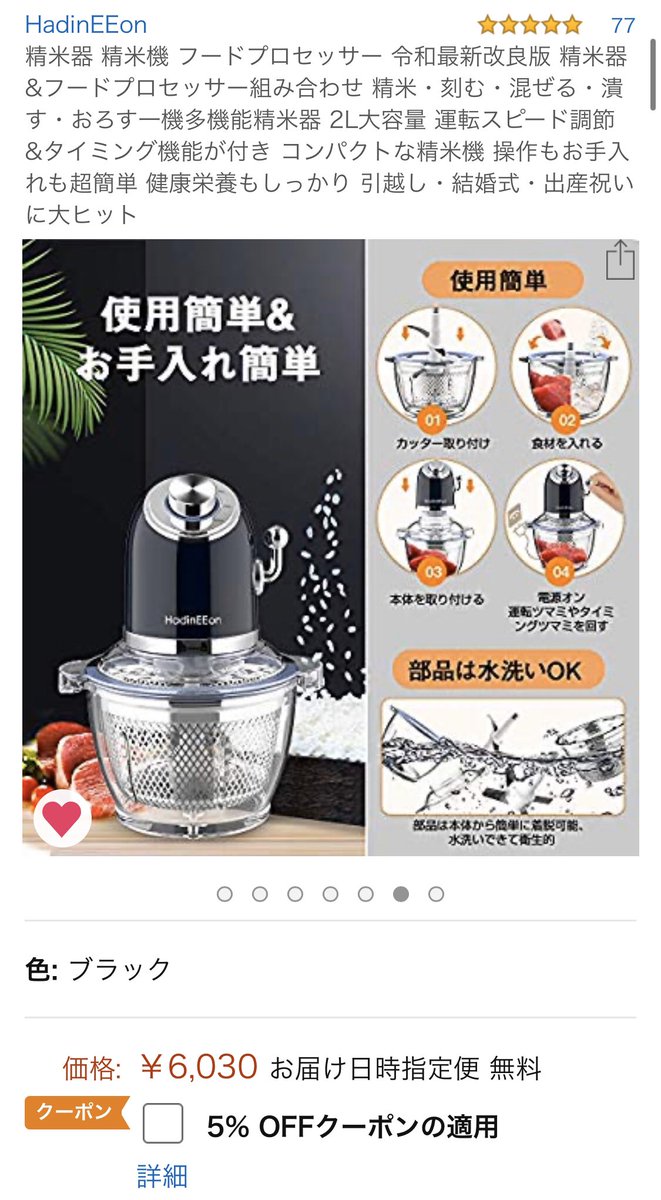Tick the 5% OFF coupon checkbox
The height and width of the screenshot is (1200, 661).
click(163, 1123)
